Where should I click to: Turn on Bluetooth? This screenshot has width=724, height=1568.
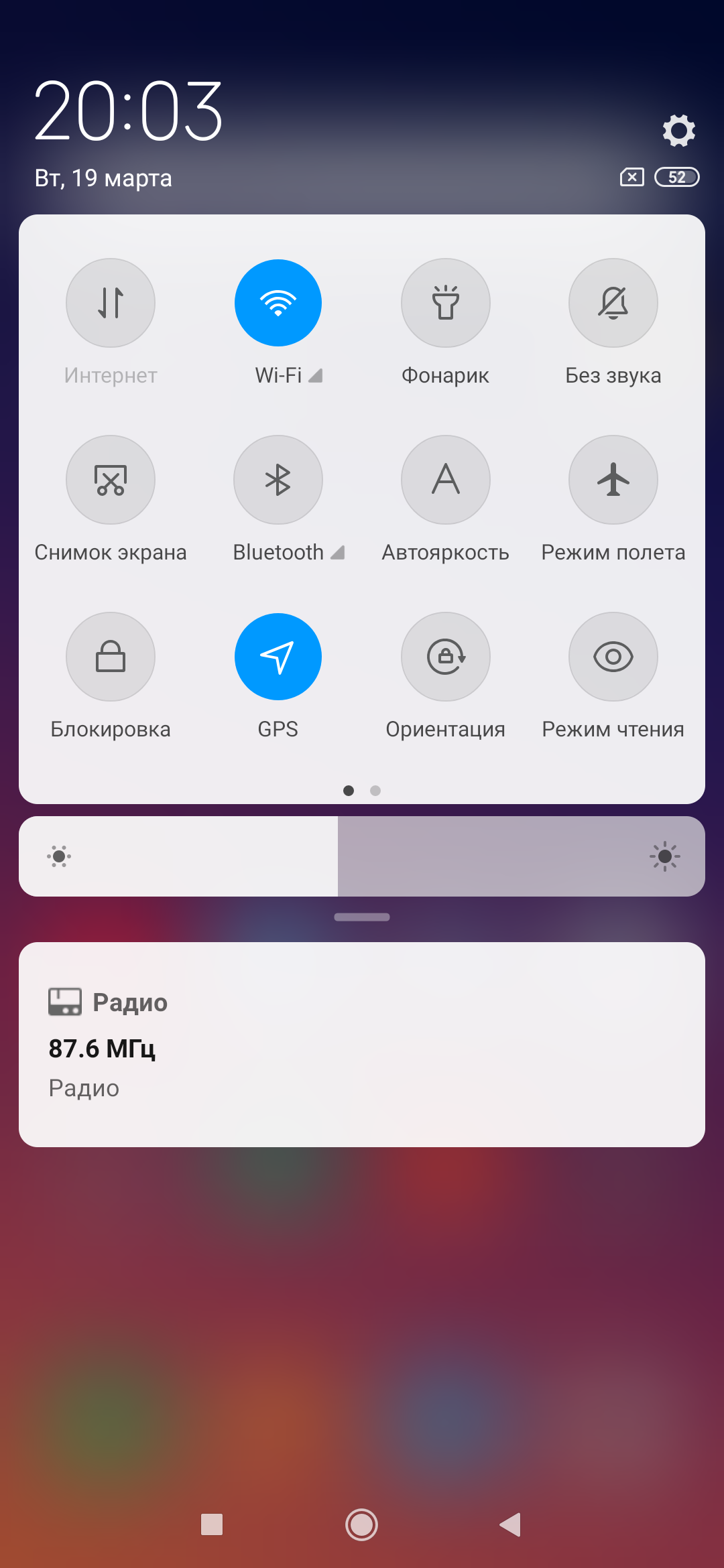coord(278,480)
